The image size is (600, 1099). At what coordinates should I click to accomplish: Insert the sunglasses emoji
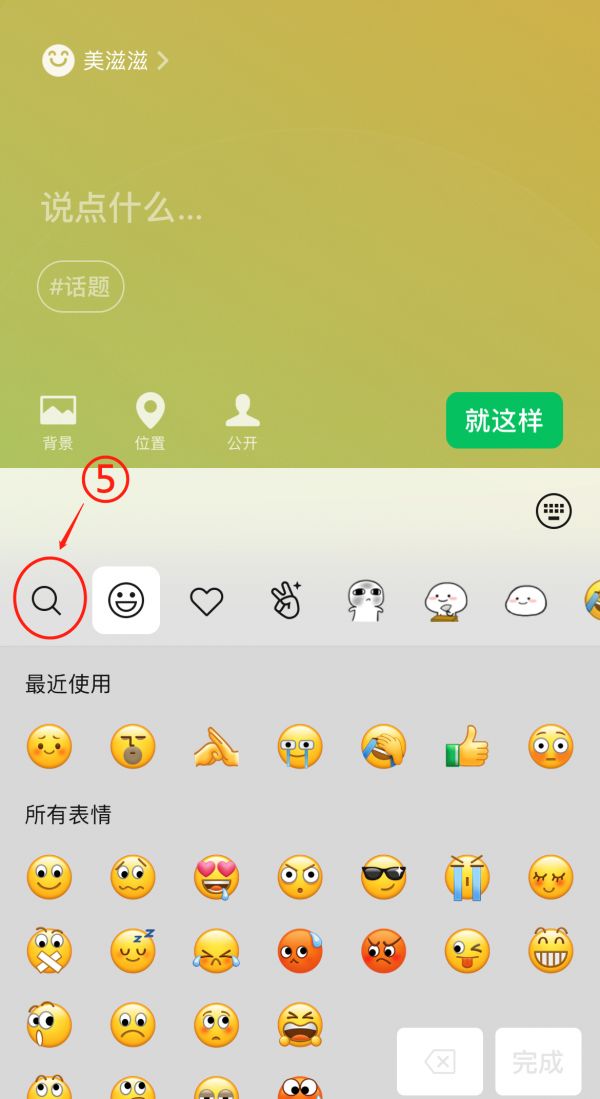(383, 877)
